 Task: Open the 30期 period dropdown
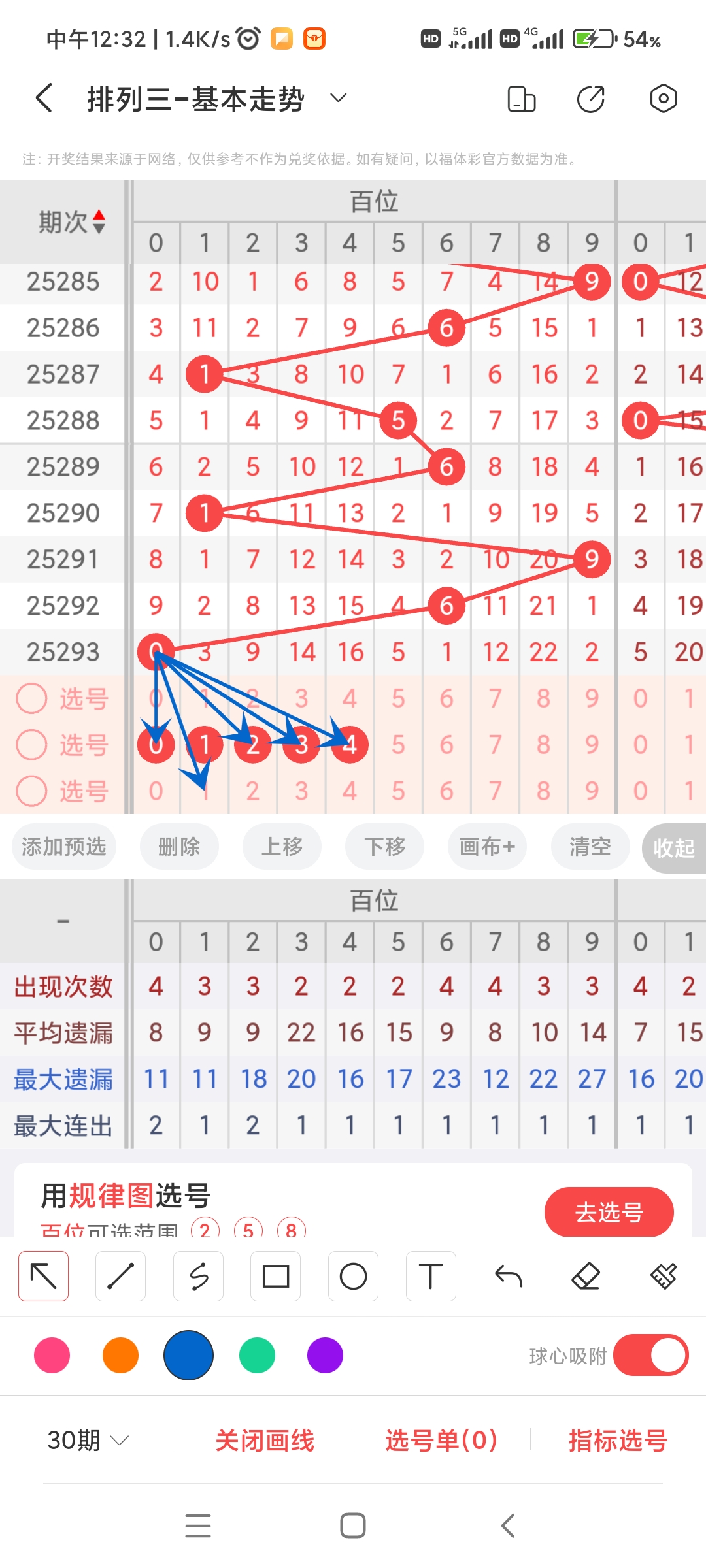tap(87, 1439)
